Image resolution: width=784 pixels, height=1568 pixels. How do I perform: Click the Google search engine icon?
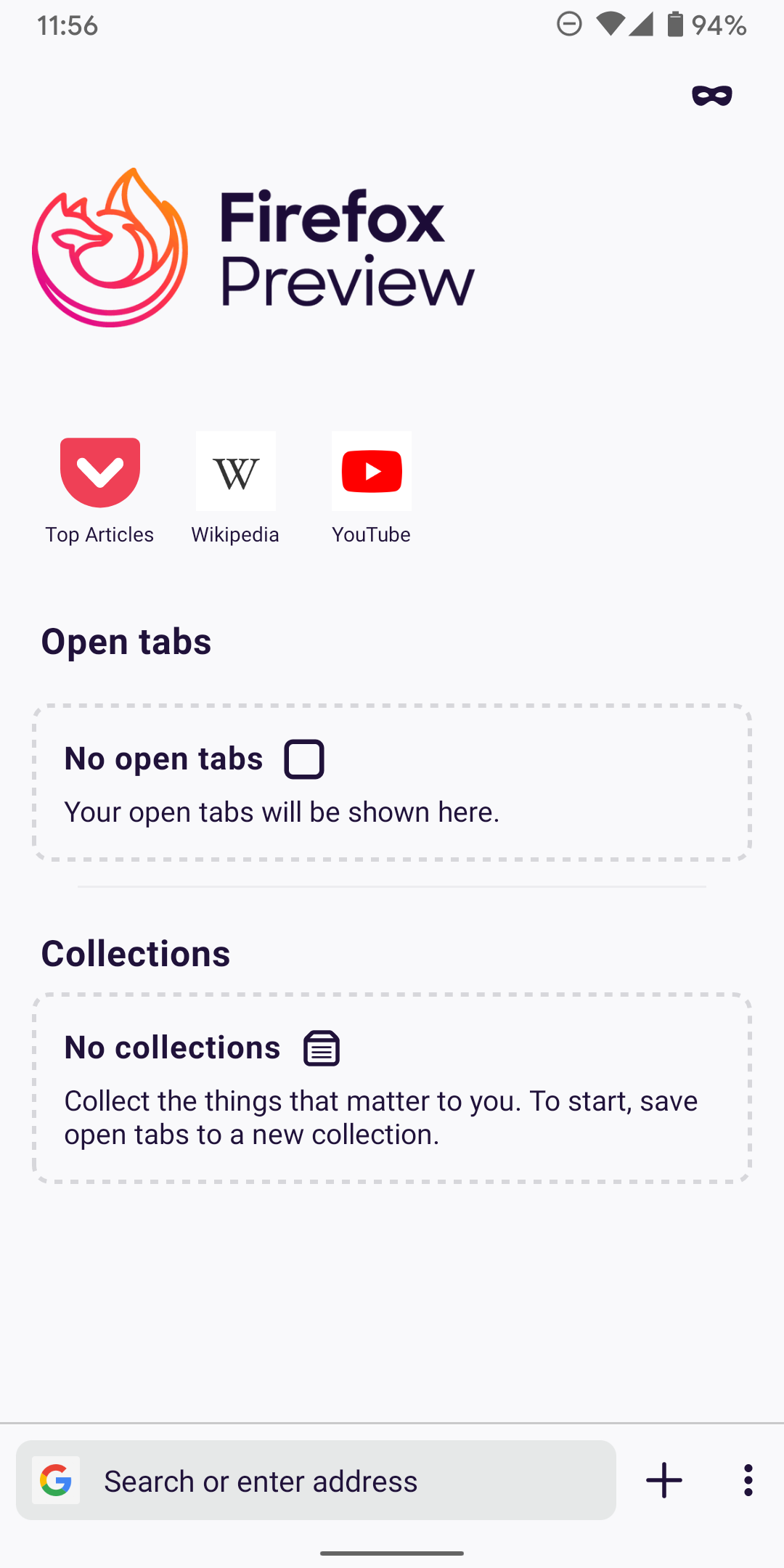(57, 1480)
